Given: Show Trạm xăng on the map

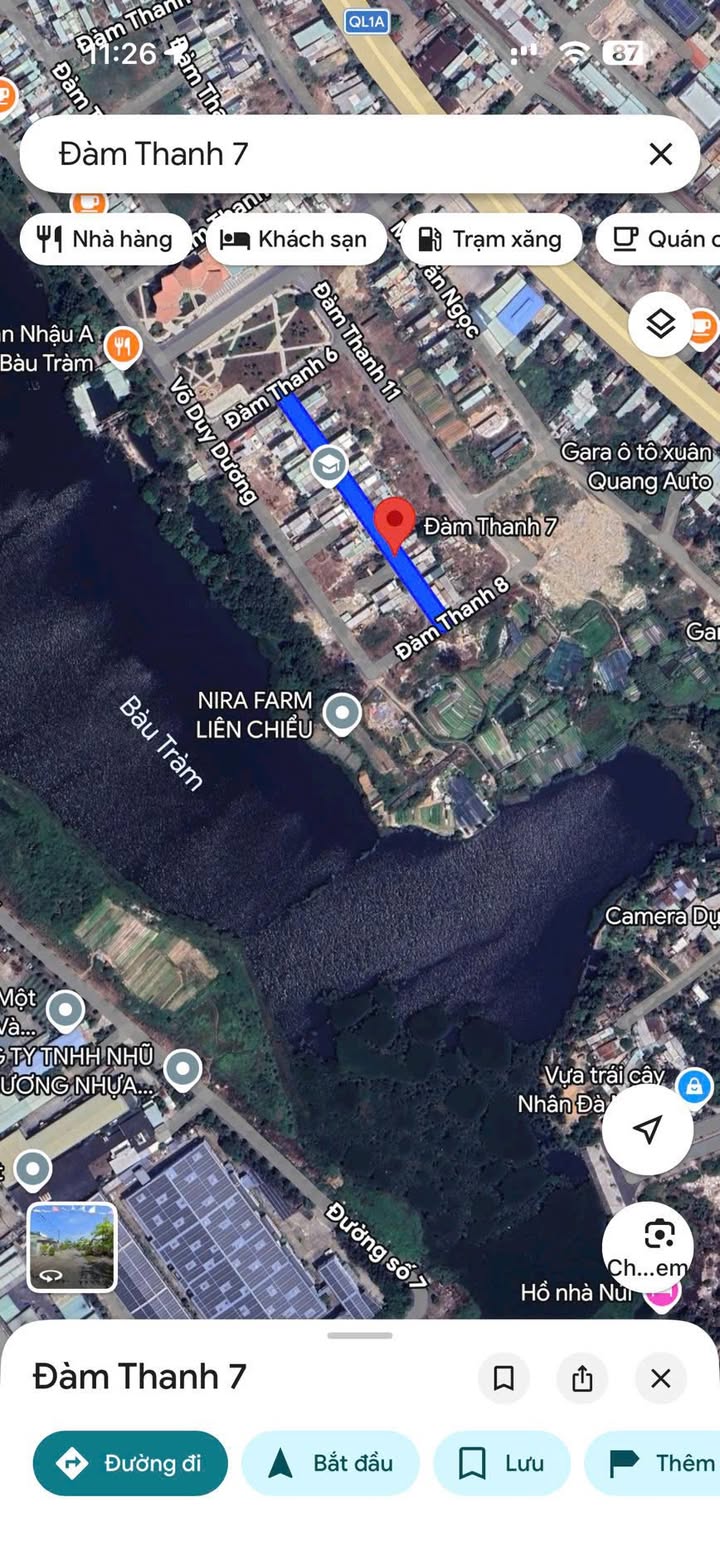Looking at the screenshot, I should (x=490, y=239).
